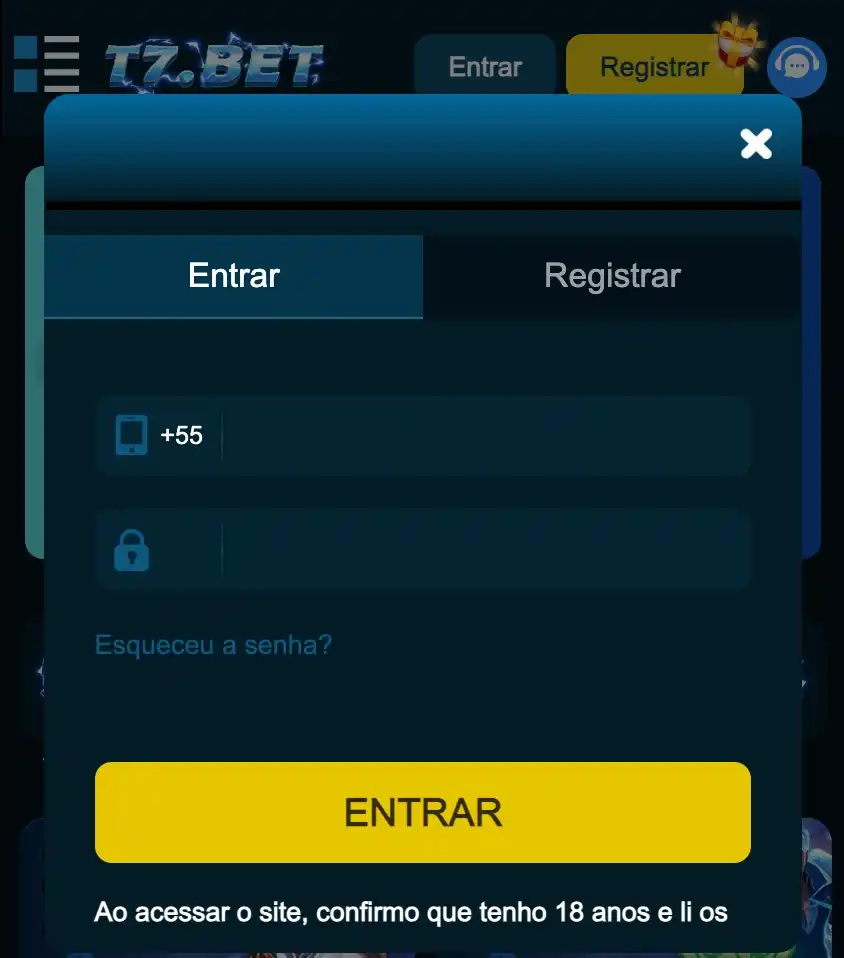The image size is (844, 958).
Task: Tap Entrar button in header
Action: point(485,67)
